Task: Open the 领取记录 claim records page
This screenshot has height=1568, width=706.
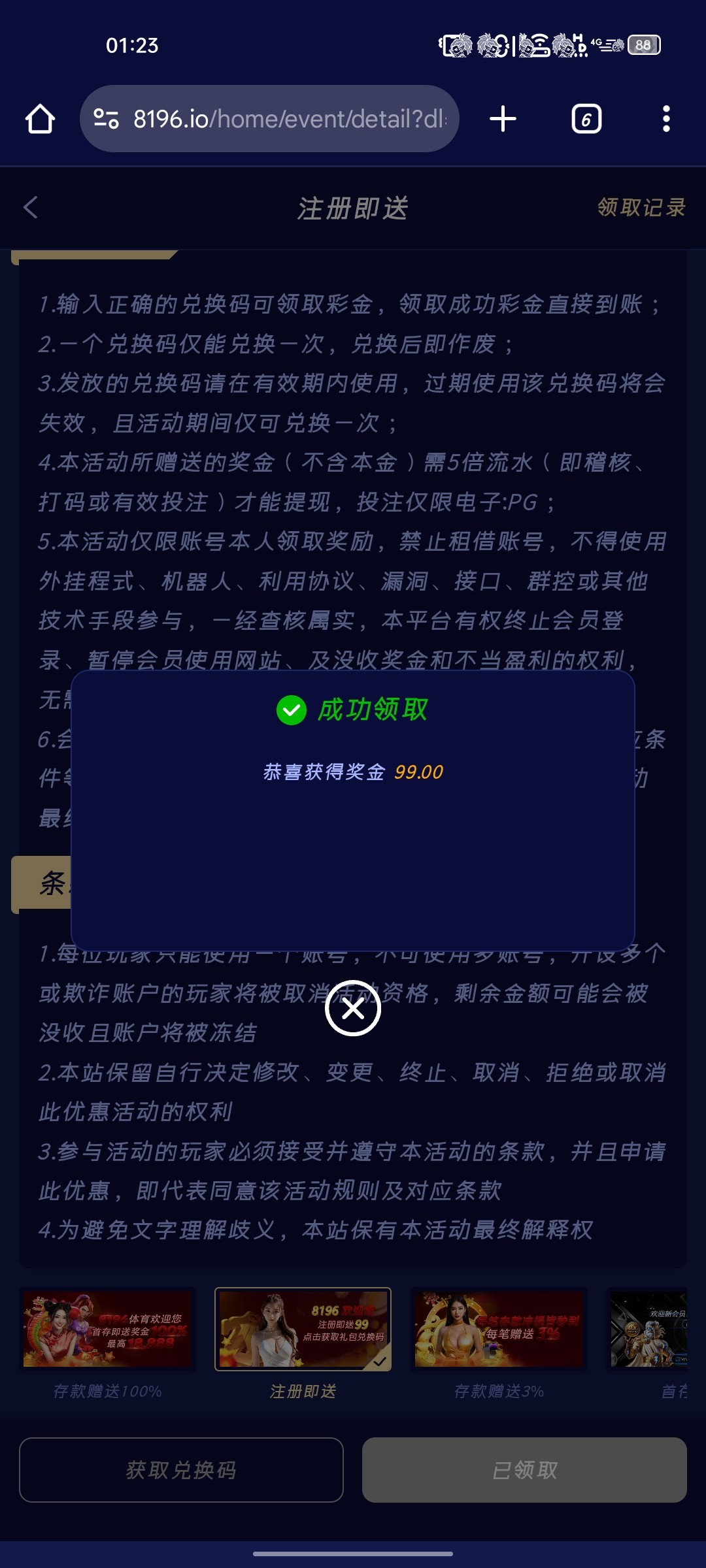Action: pyautogui.click(x=641, y=207)
